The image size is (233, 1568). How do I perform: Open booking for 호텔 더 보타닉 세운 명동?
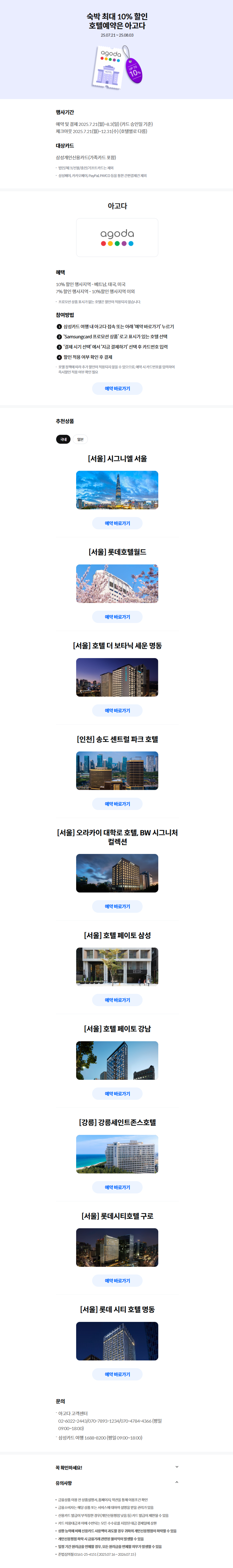point(117,710)
